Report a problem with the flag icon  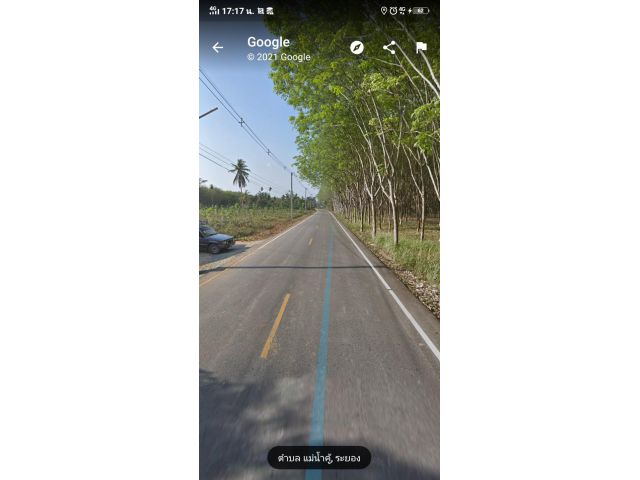[421, 47]
